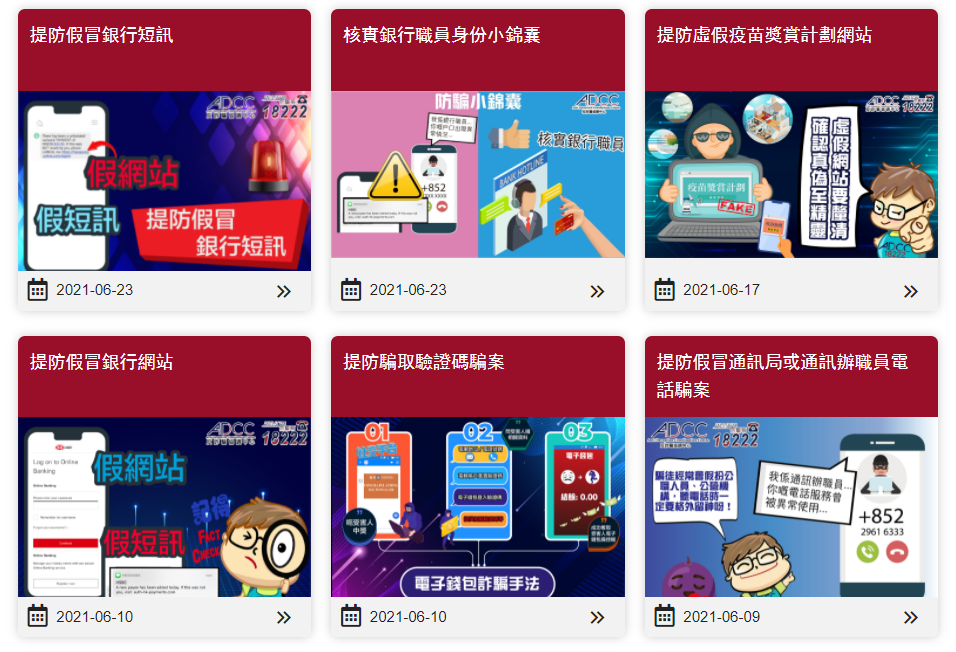Open the 提防虛假疫苗獎賞計劃網站 card
Screen dimensions: 956x652
tap(791, 175)
